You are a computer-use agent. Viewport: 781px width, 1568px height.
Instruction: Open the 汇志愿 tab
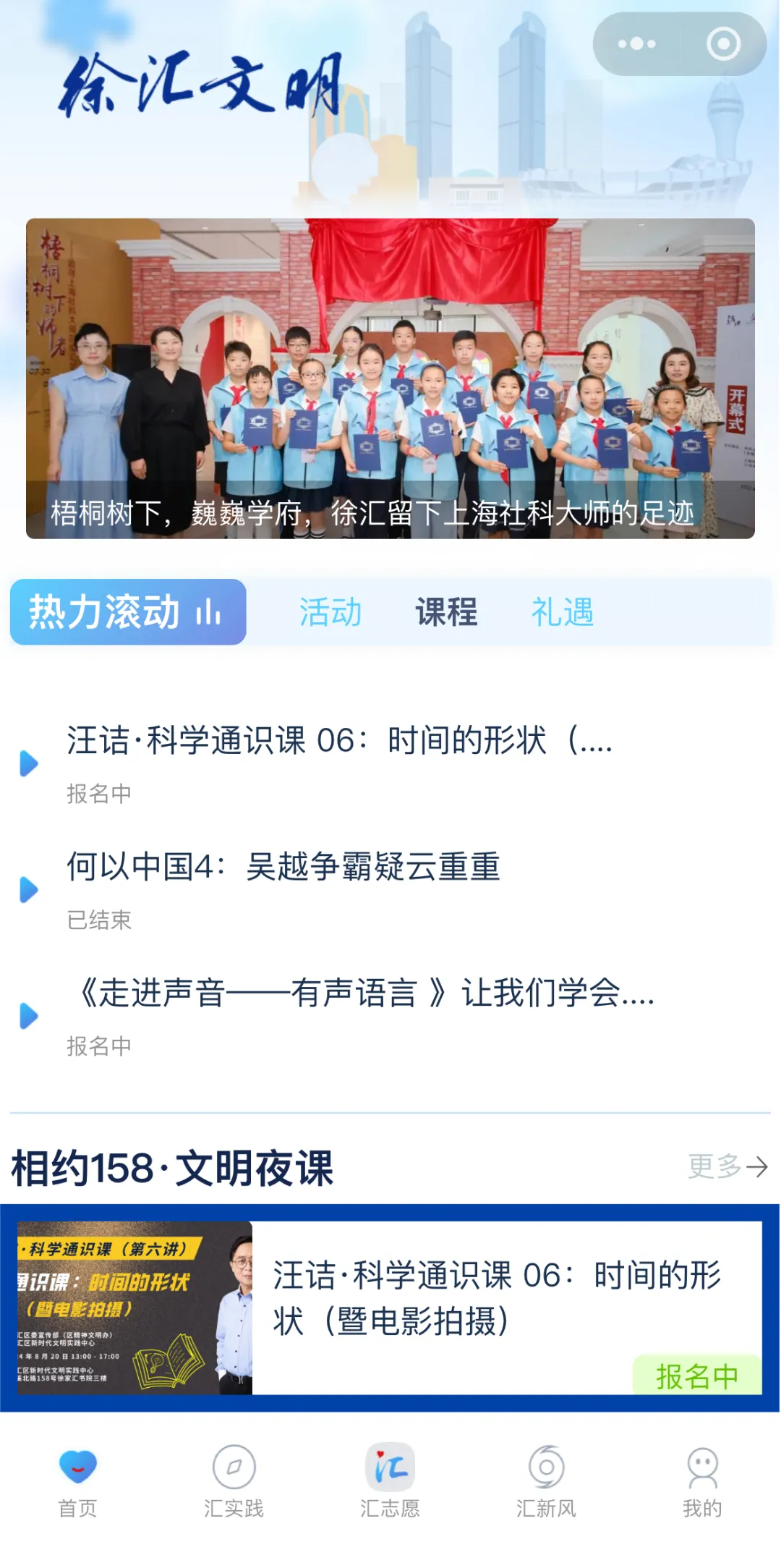click(390, 1481)
